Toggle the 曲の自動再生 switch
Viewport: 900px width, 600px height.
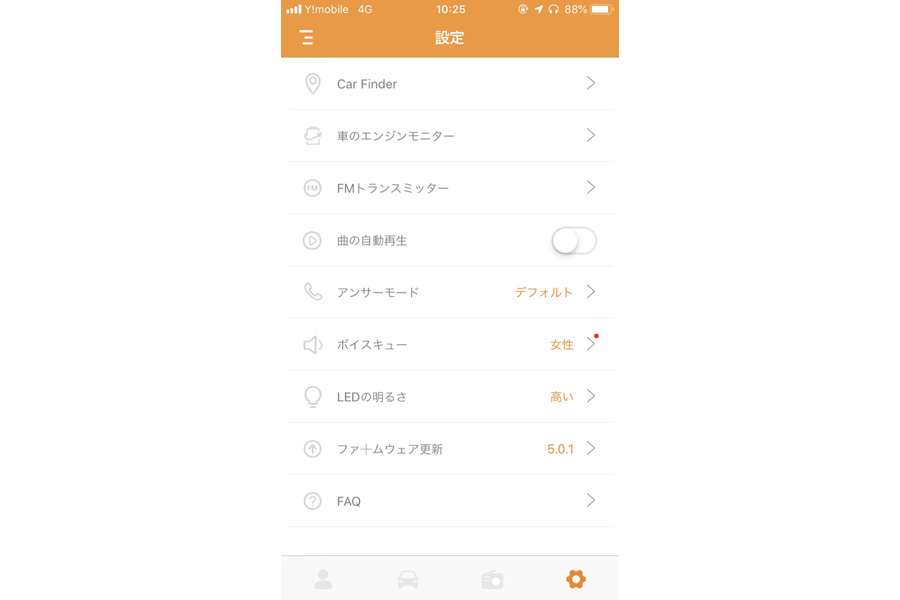pyautogui.click(x=574, y=241)
